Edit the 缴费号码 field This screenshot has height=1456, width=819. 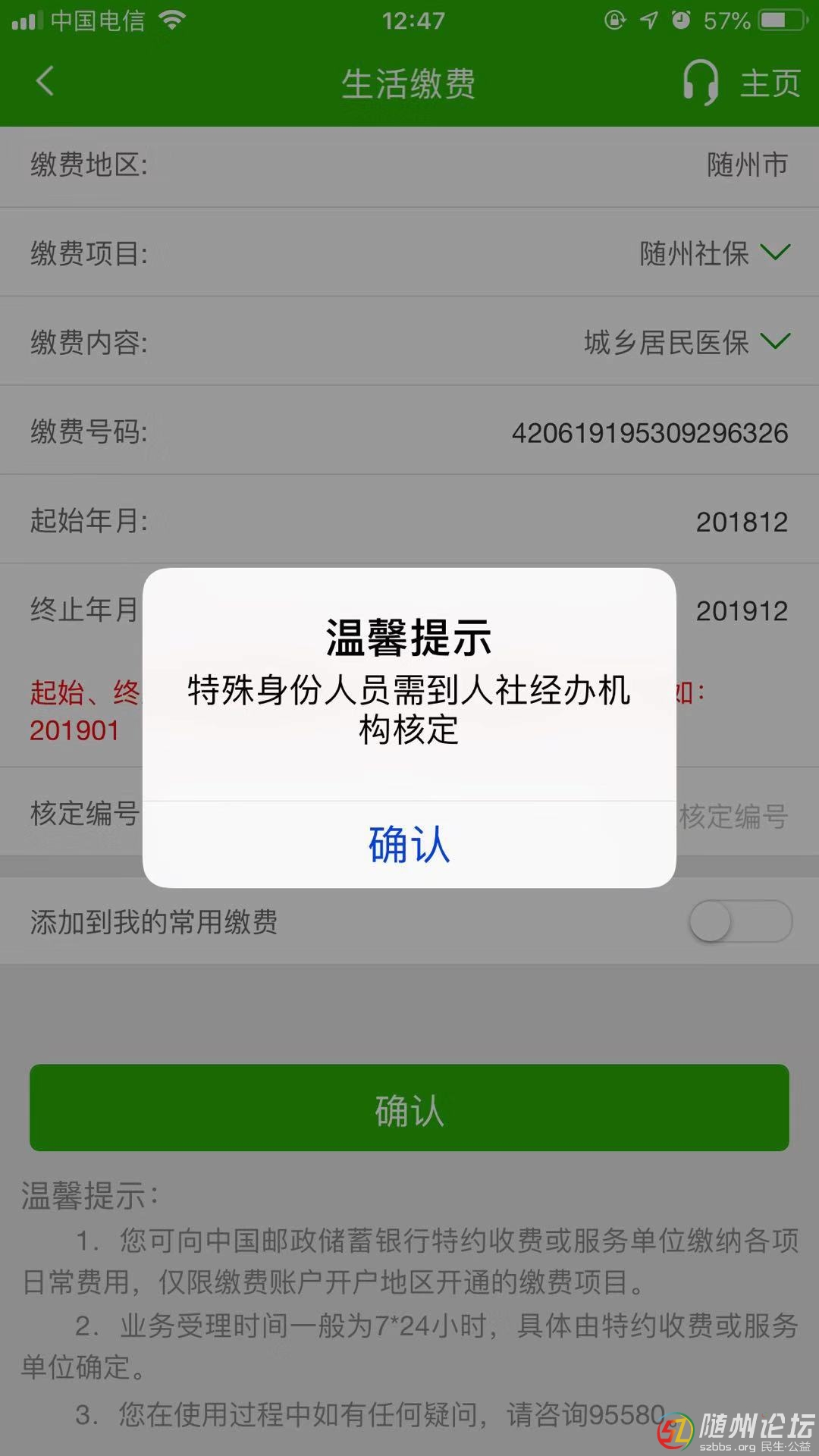tap(649, 433)
